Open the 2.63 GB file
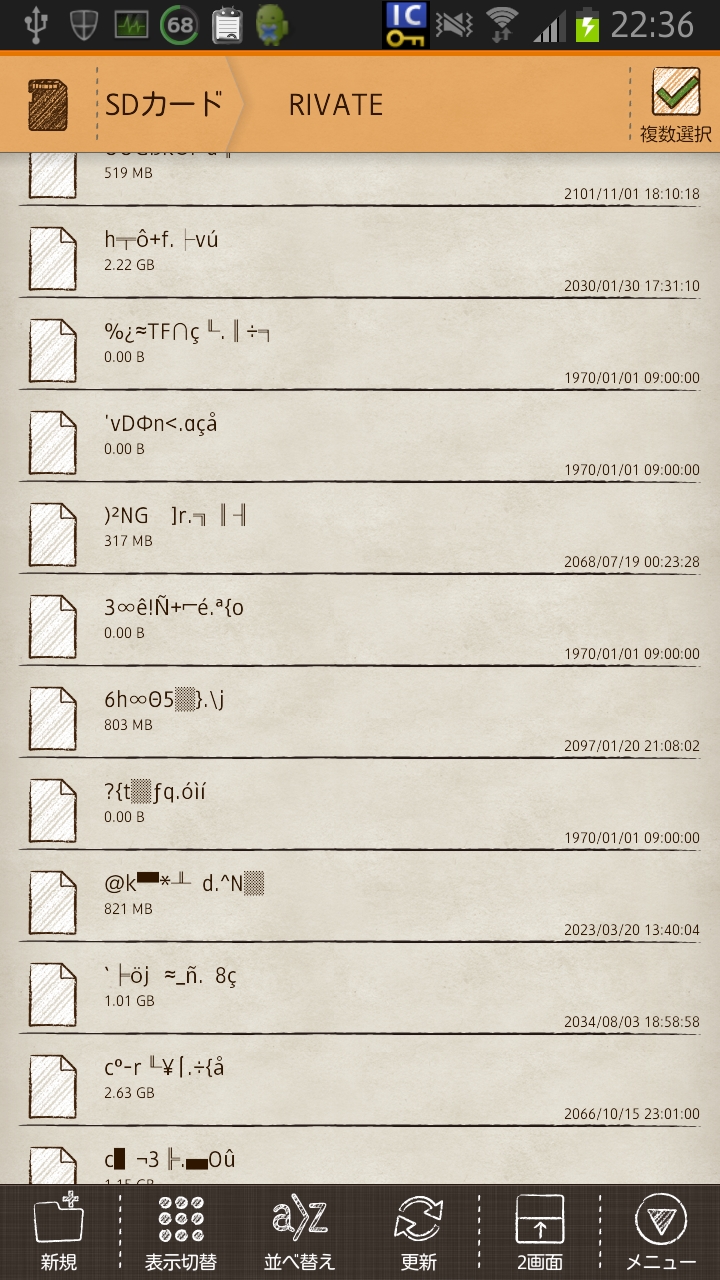Image resolution: width=720 pixels, height=1280 pixels. 360,1080
